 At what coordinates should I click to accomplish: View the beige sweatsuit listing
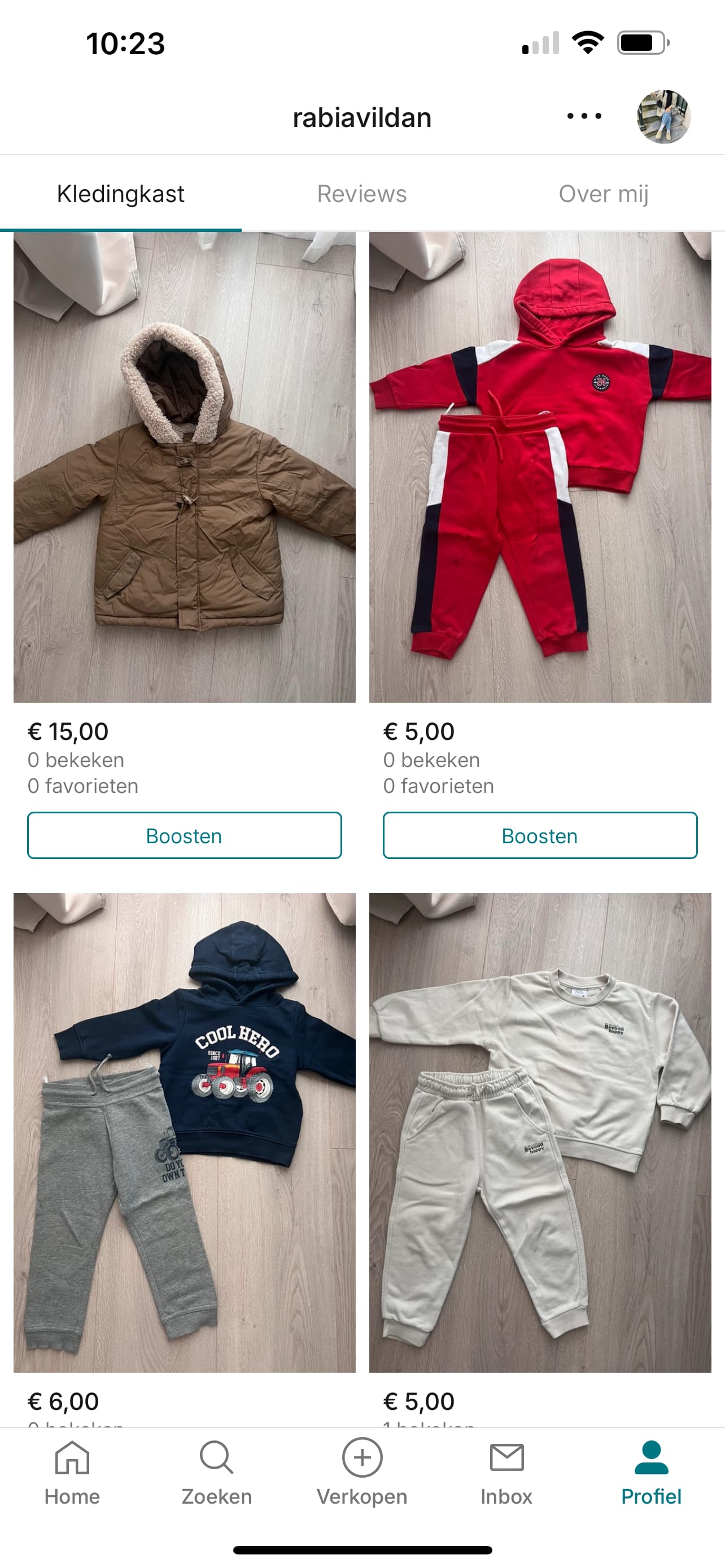(540, 1132)
